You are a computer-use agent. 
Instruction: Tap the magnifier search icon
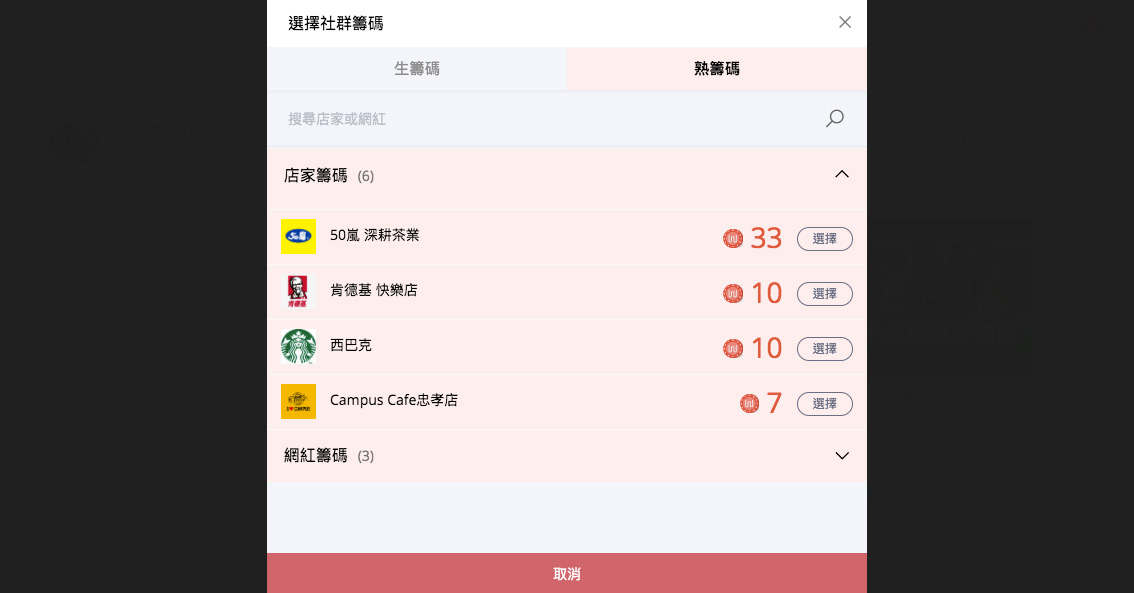[834, 119]
